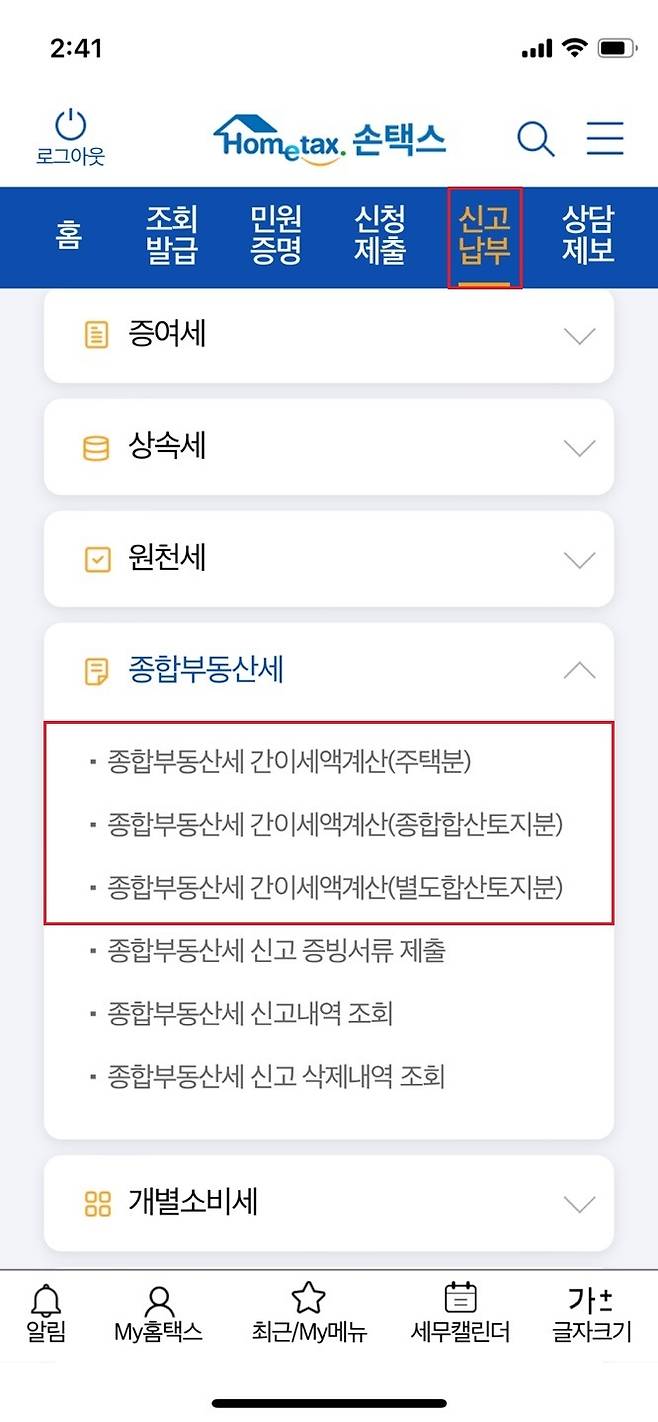
Task: Open the 알림 notifications bell
Action: pos(45,1313)
